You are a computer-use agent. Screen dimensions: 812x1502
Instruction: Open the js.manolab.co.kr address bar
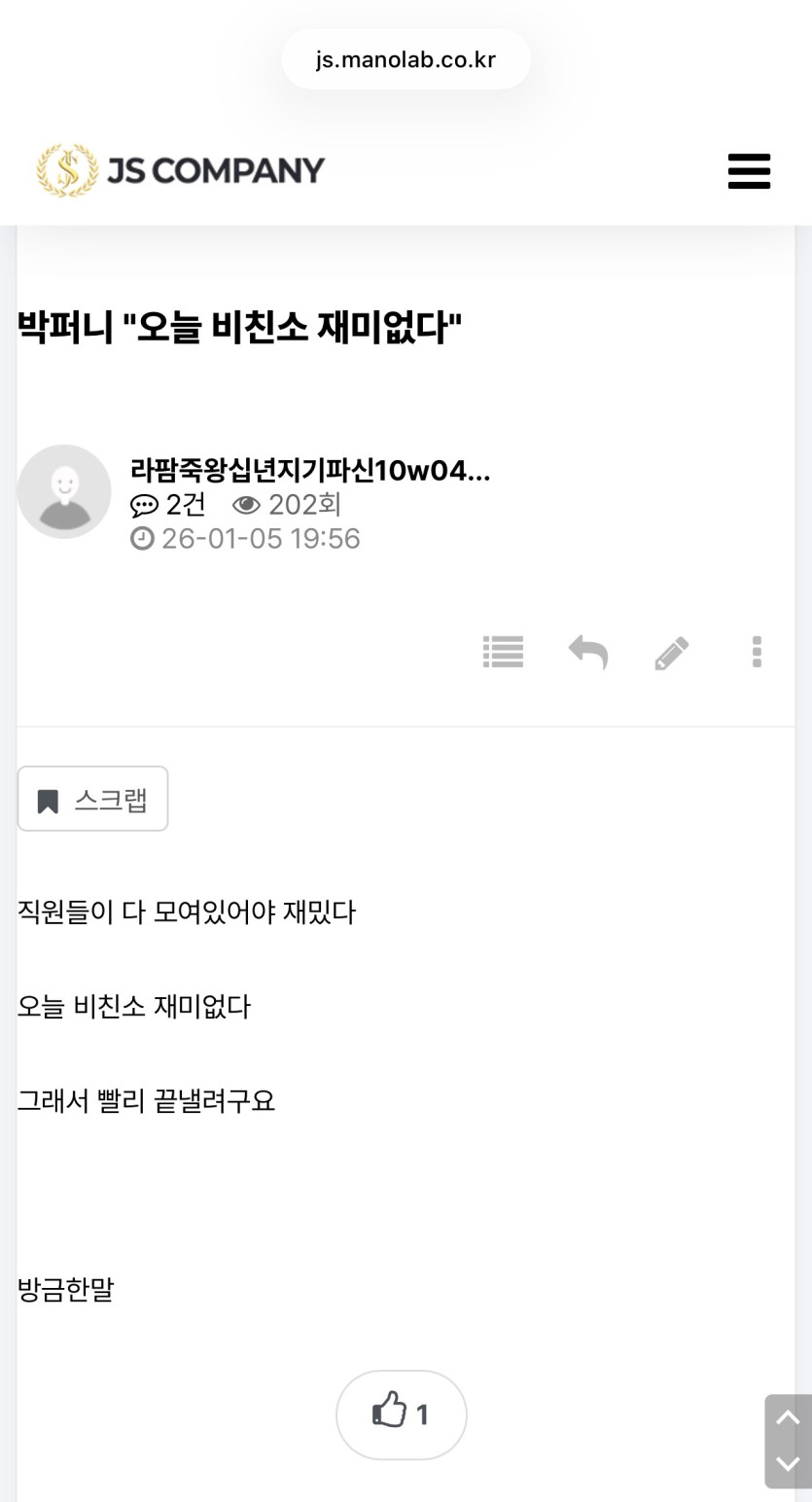click(x=406, y=60)
